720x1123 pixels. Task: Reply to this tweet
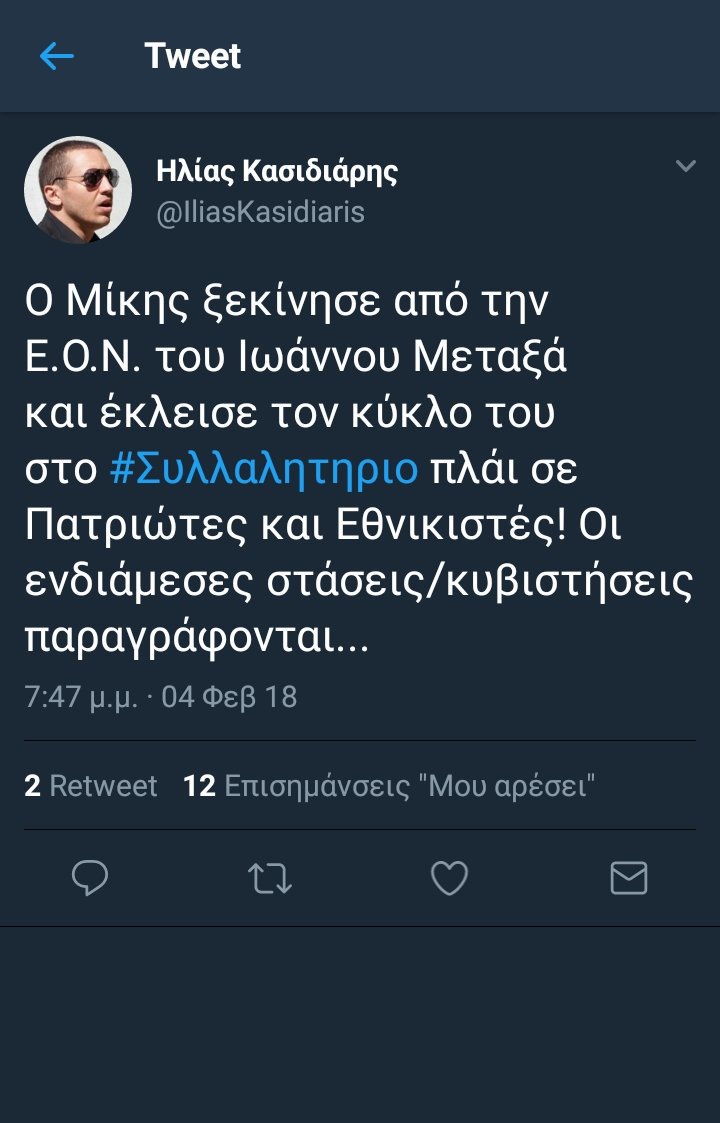90,879
